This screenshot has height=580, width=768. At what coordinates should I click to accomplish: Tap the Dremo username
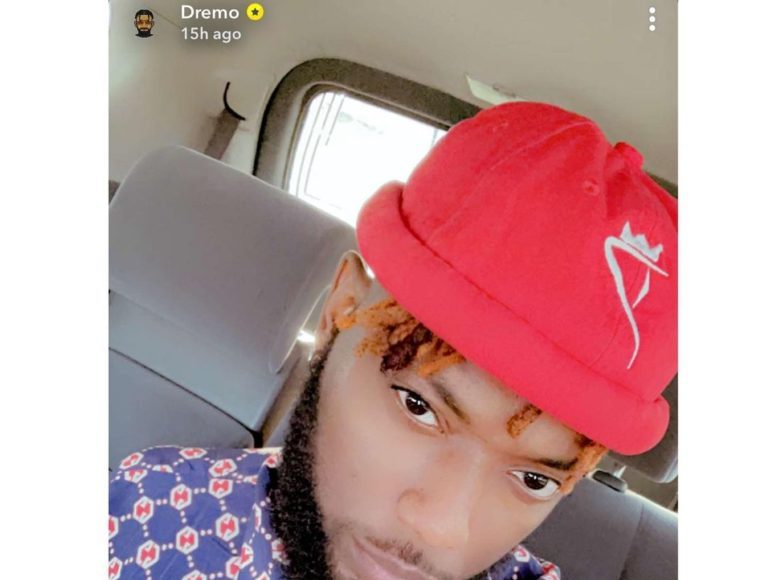coord(210,12)
